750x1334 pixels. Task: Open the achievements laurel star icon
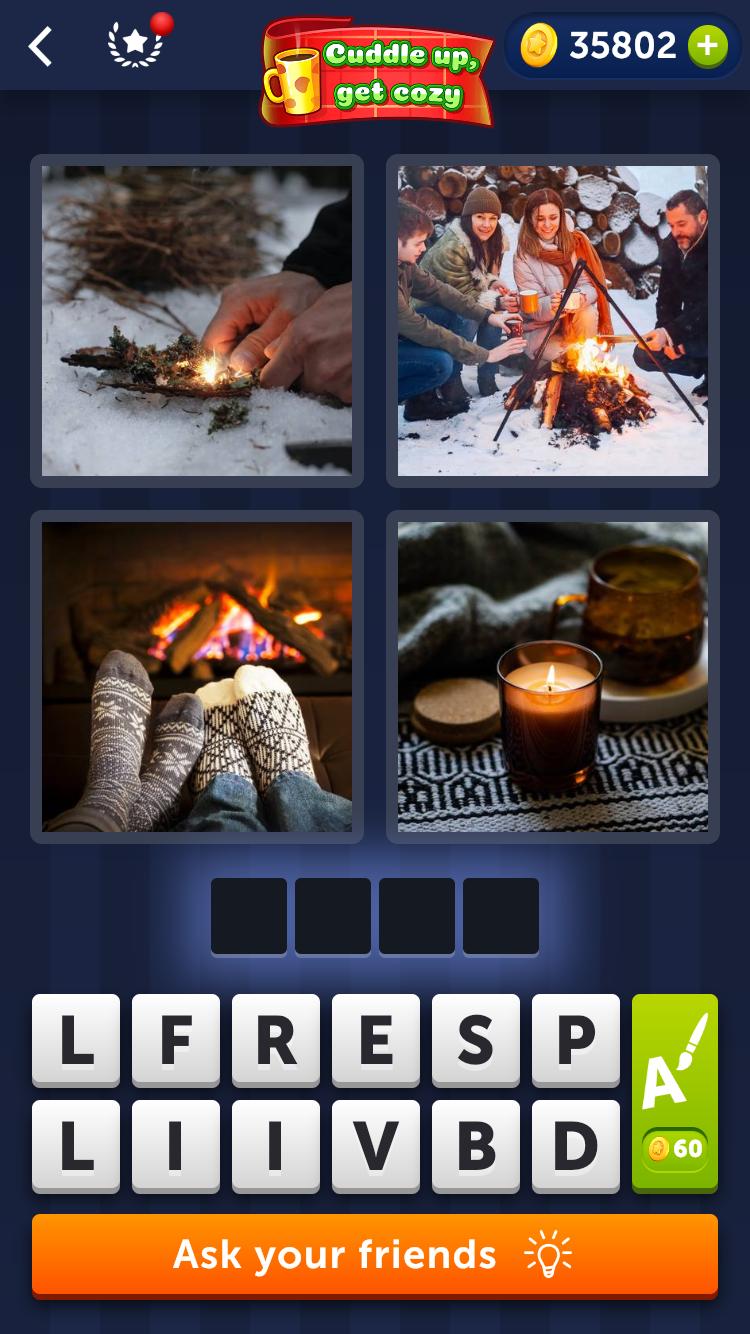pos(135,46)
